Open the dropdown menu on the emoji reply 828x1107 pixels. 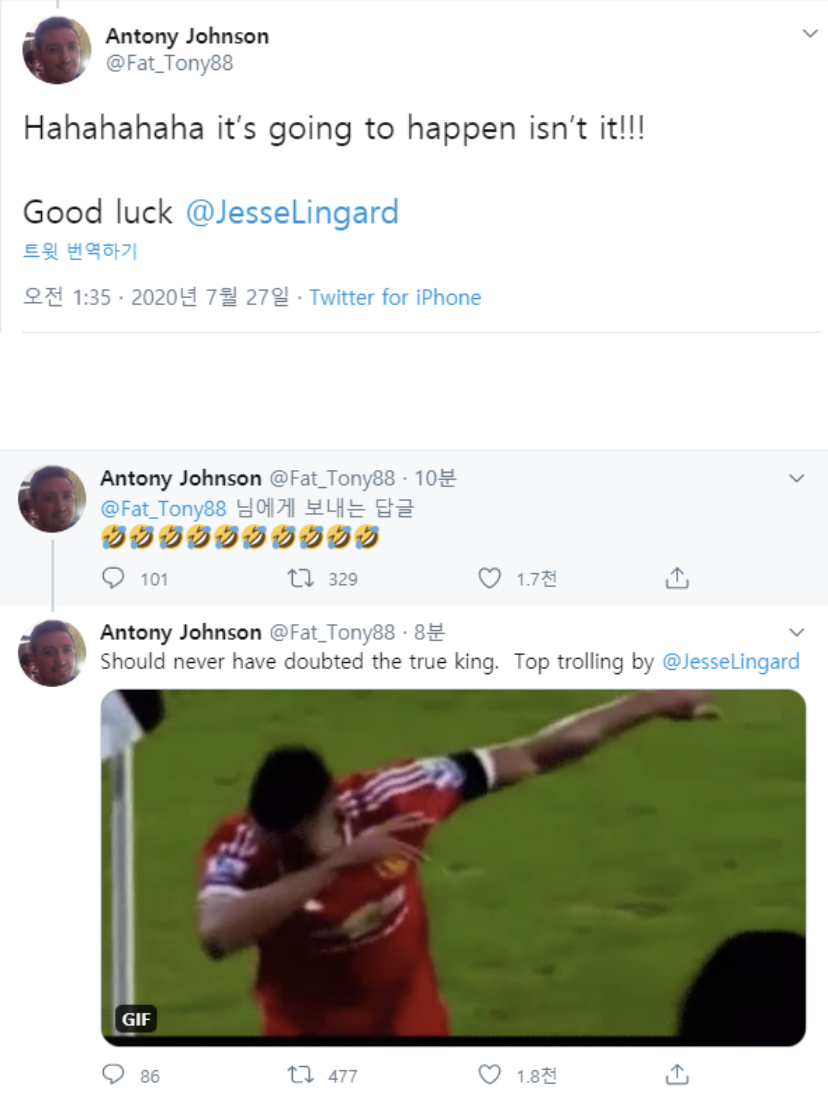(797, 479)
